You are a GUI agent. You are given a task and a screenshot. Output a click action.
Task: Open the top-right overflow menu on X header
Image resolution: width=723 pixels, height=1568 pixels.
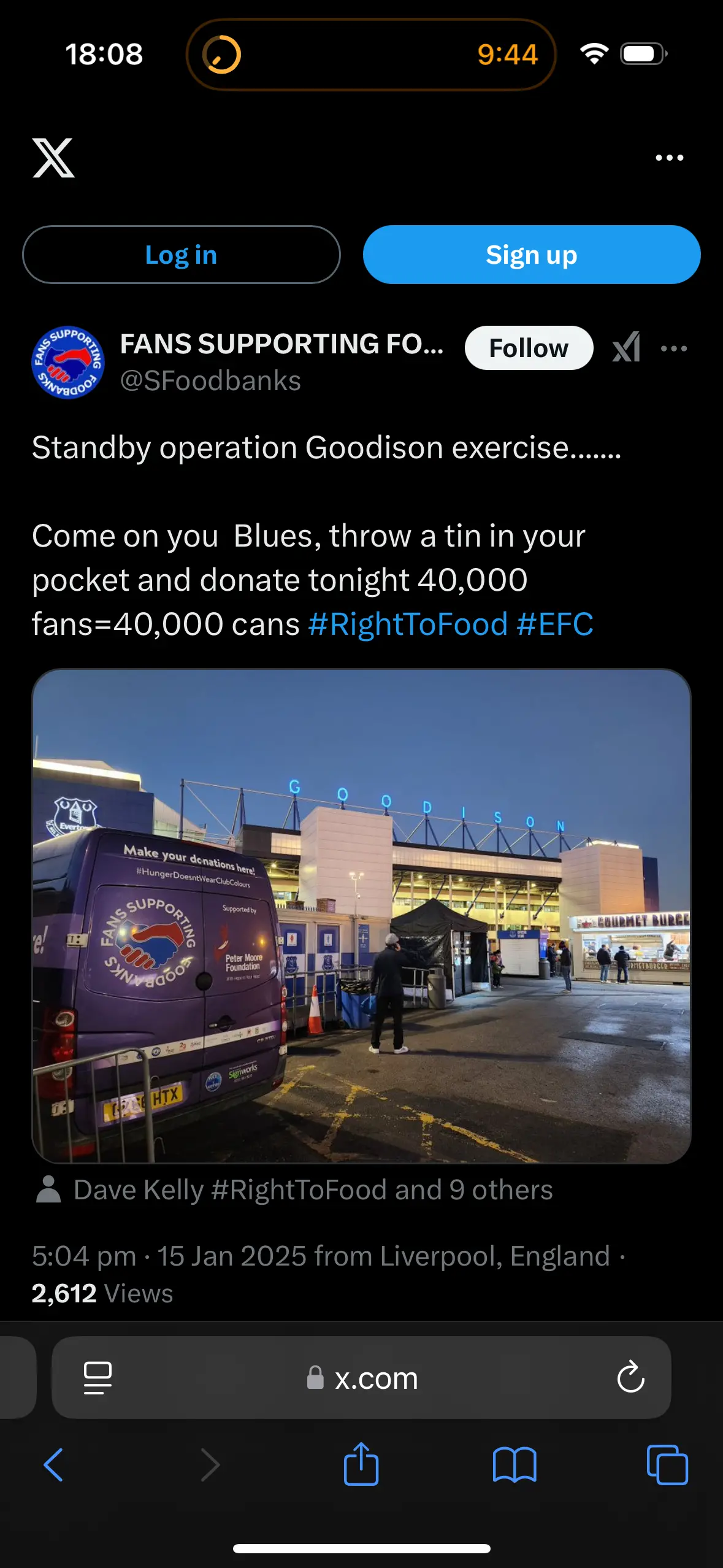(x=669, y=158)
